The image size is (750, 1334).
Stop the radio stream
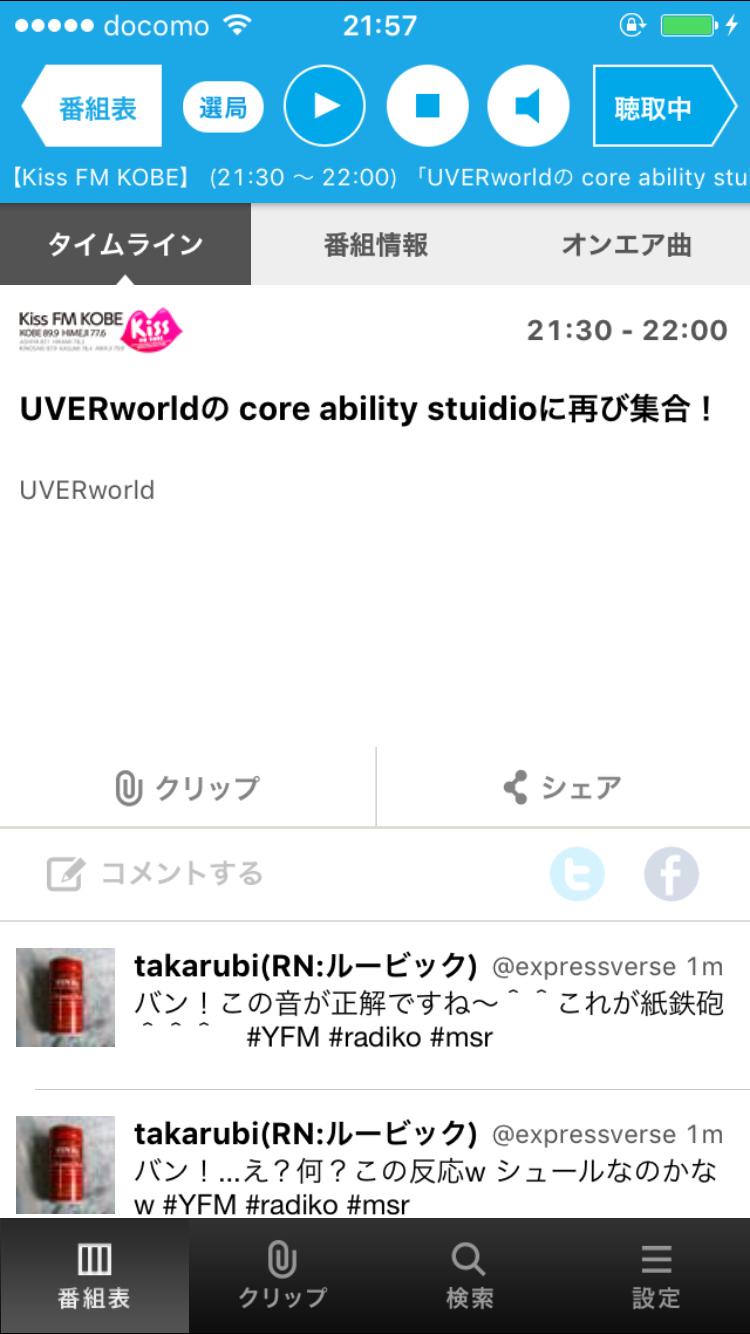427,106
